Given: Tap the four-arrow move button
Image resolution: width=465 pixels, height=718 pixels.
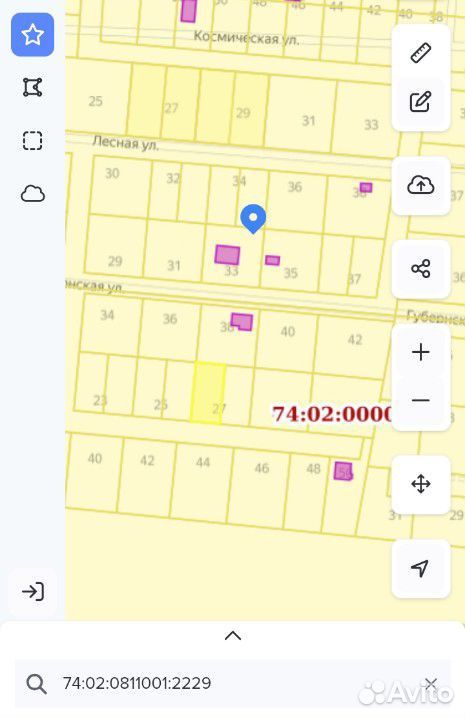Looking at the screenshot, I should coord(421,484).
